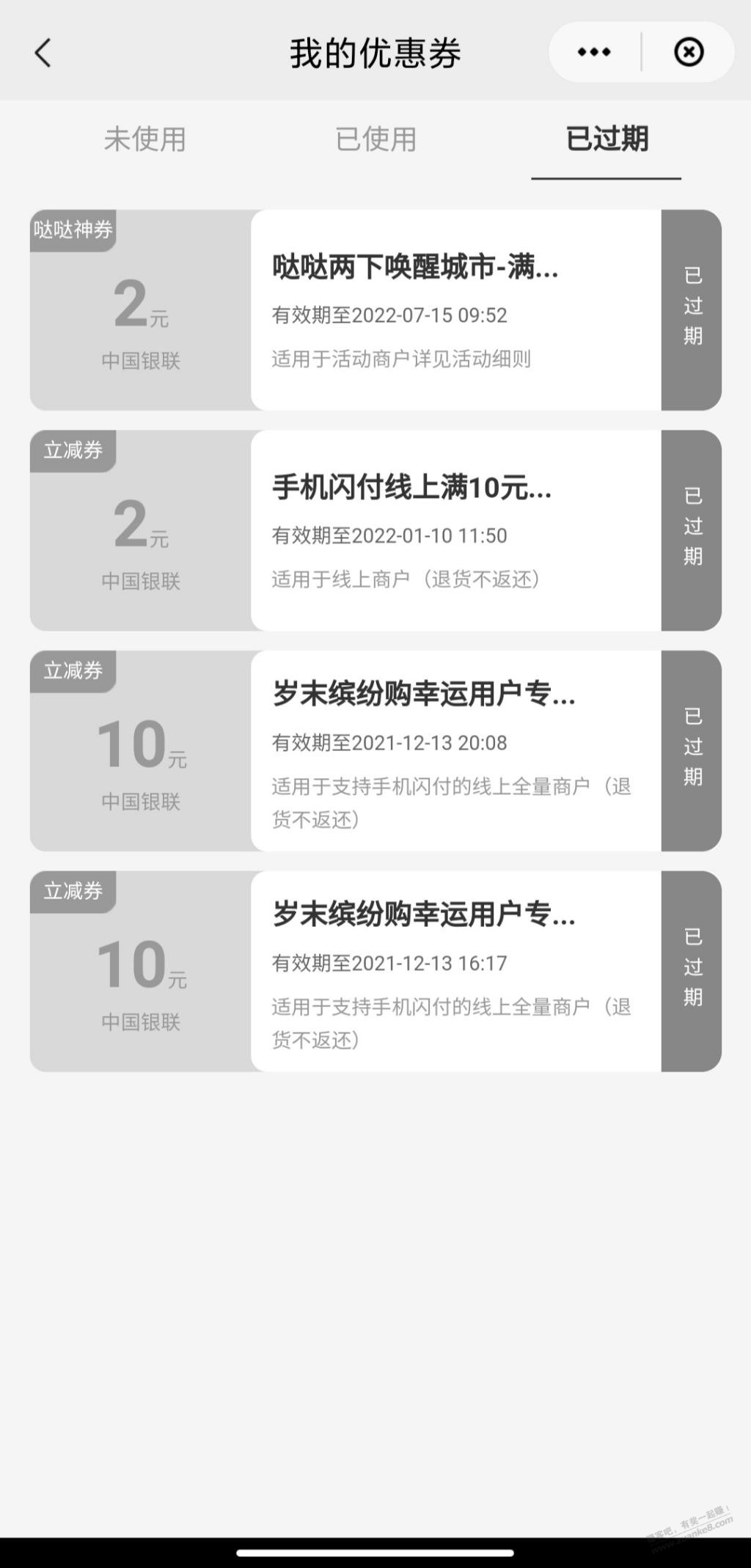Open the 哒哒两下唤醒城市 coupon card
The width and height of the screenshot is (751, 1568).
[375, 310]
